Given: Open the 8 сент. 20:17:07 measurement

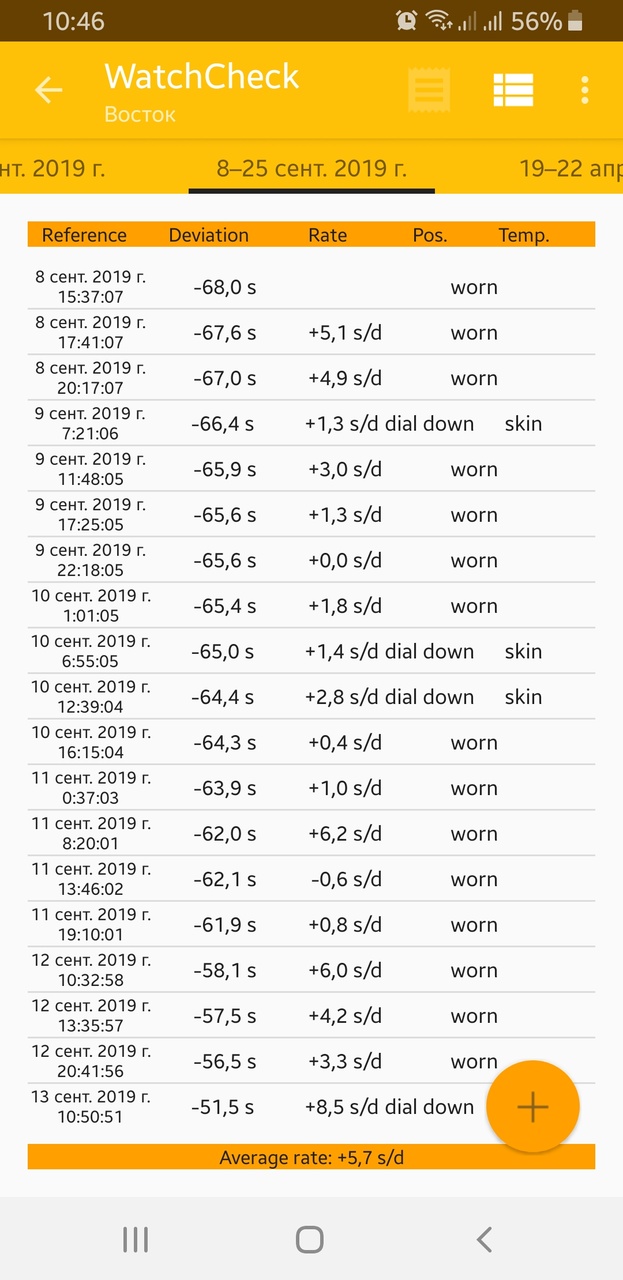Looking at the screenshot, I should click(311, 379).
